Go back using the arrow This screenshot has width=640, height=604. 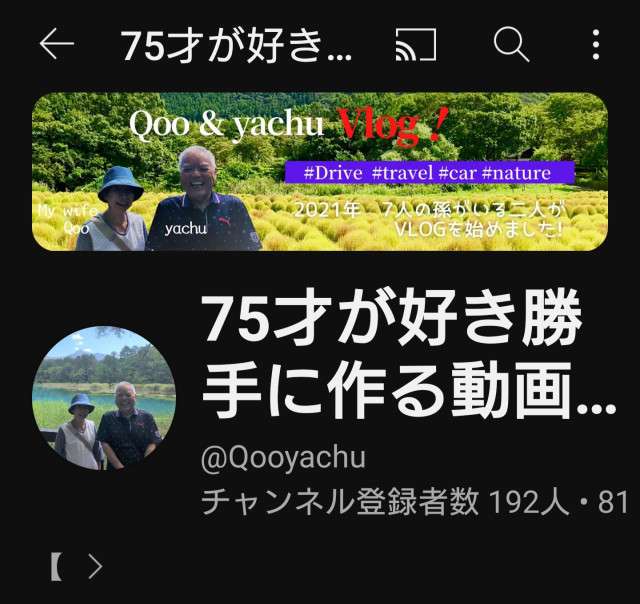click(56, 44)
